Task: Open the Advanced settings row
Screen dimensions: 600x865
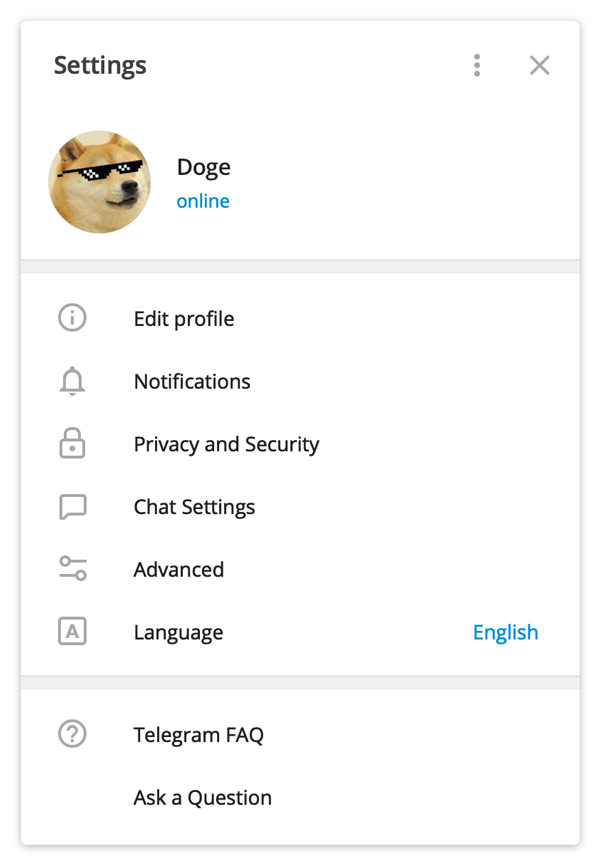Action: point(179,570)
